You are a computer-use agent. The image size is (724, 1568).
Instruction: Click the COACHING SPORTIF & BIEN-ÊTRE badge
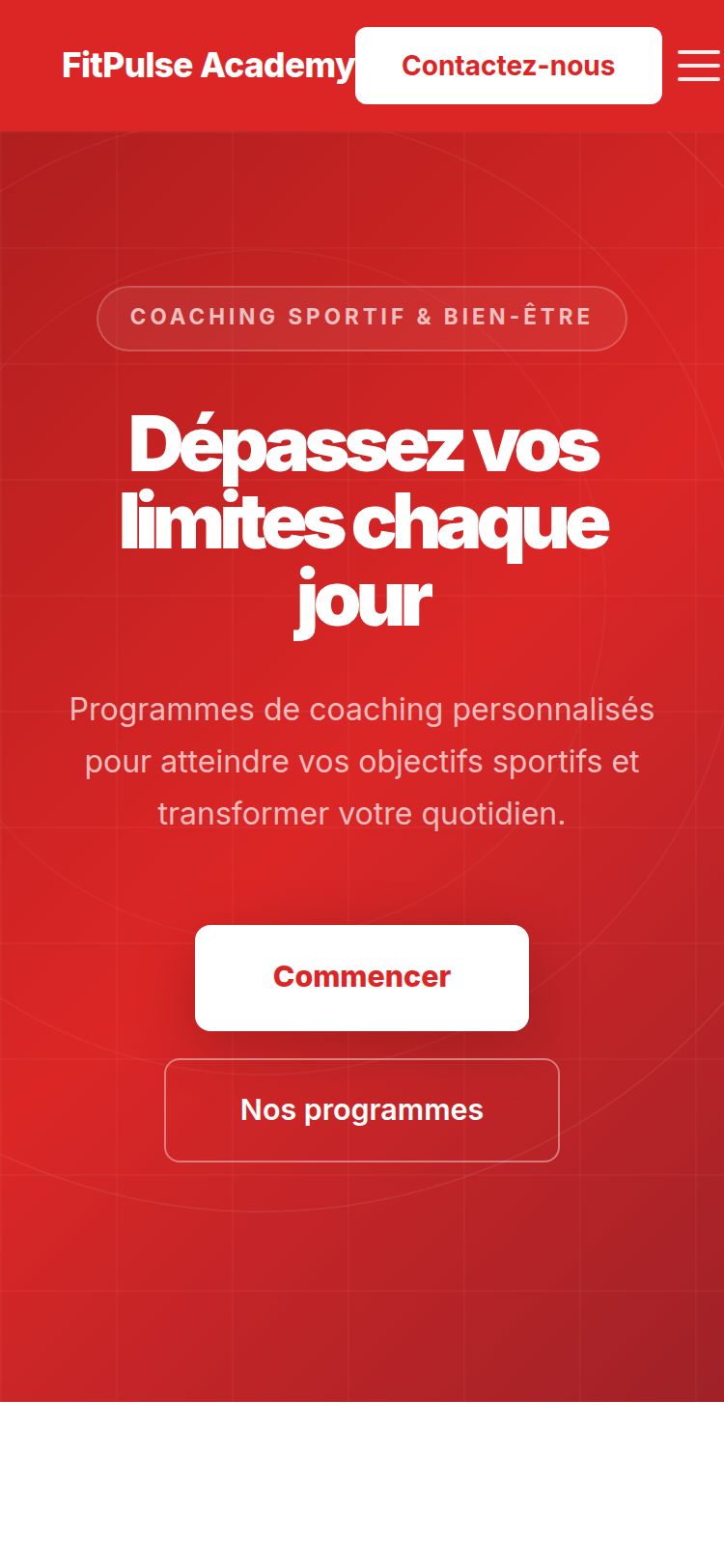point(361,318)
